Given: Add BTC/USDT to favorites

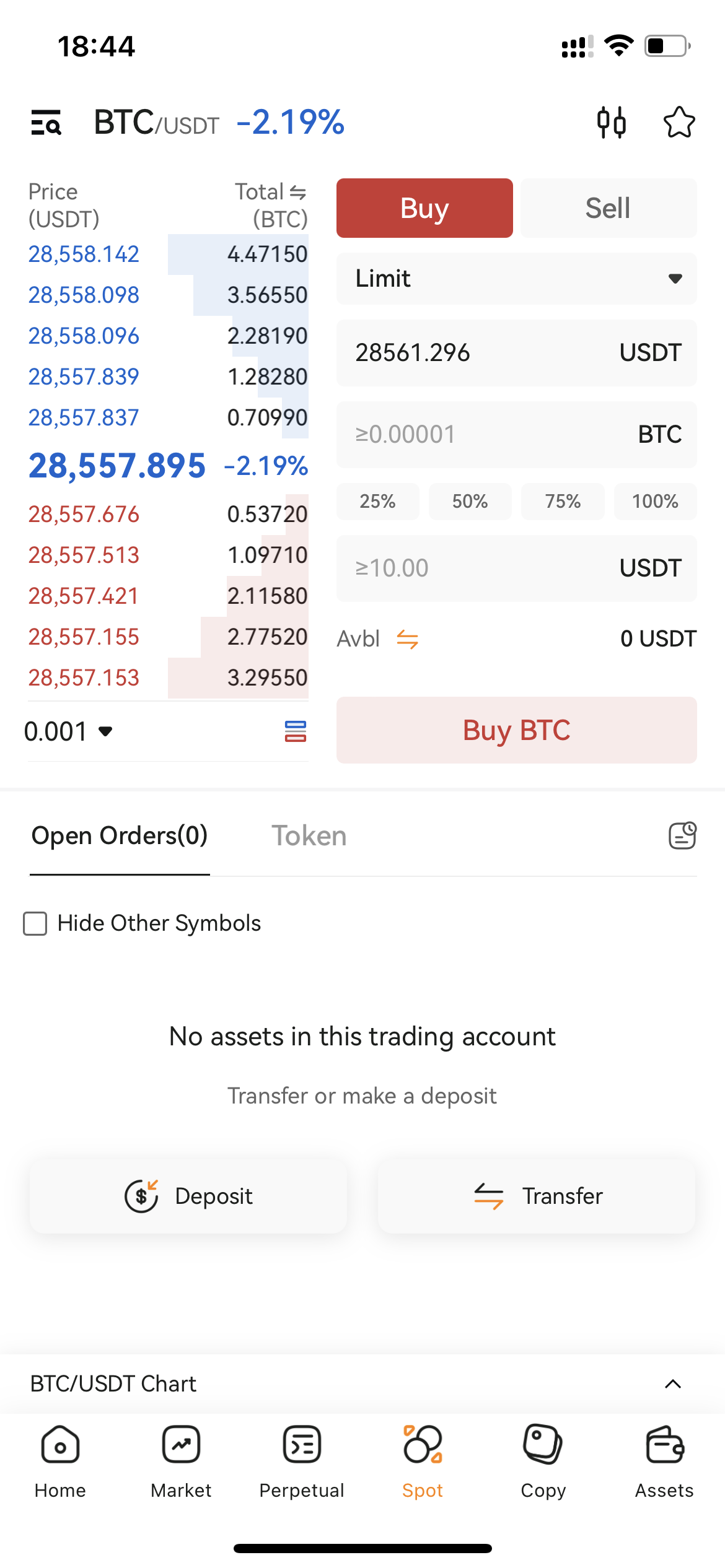Looking at the screenshot, I should 679,122.
